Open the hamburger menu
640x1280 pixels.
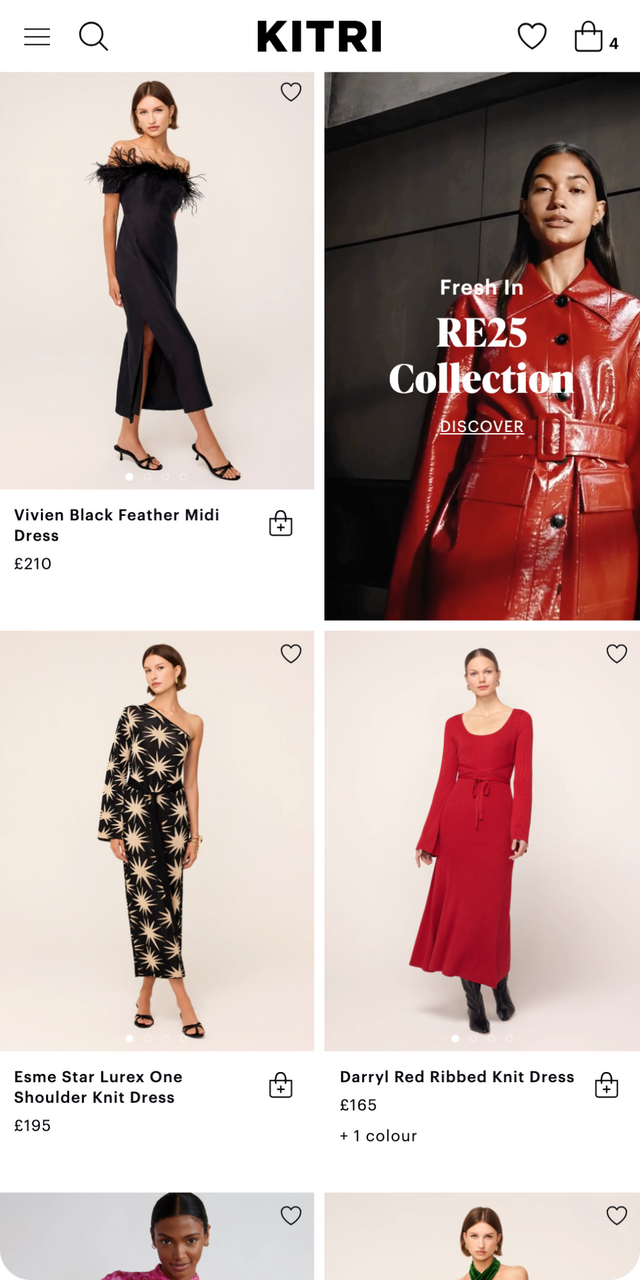pyautogui.click(x=37, y=37)
